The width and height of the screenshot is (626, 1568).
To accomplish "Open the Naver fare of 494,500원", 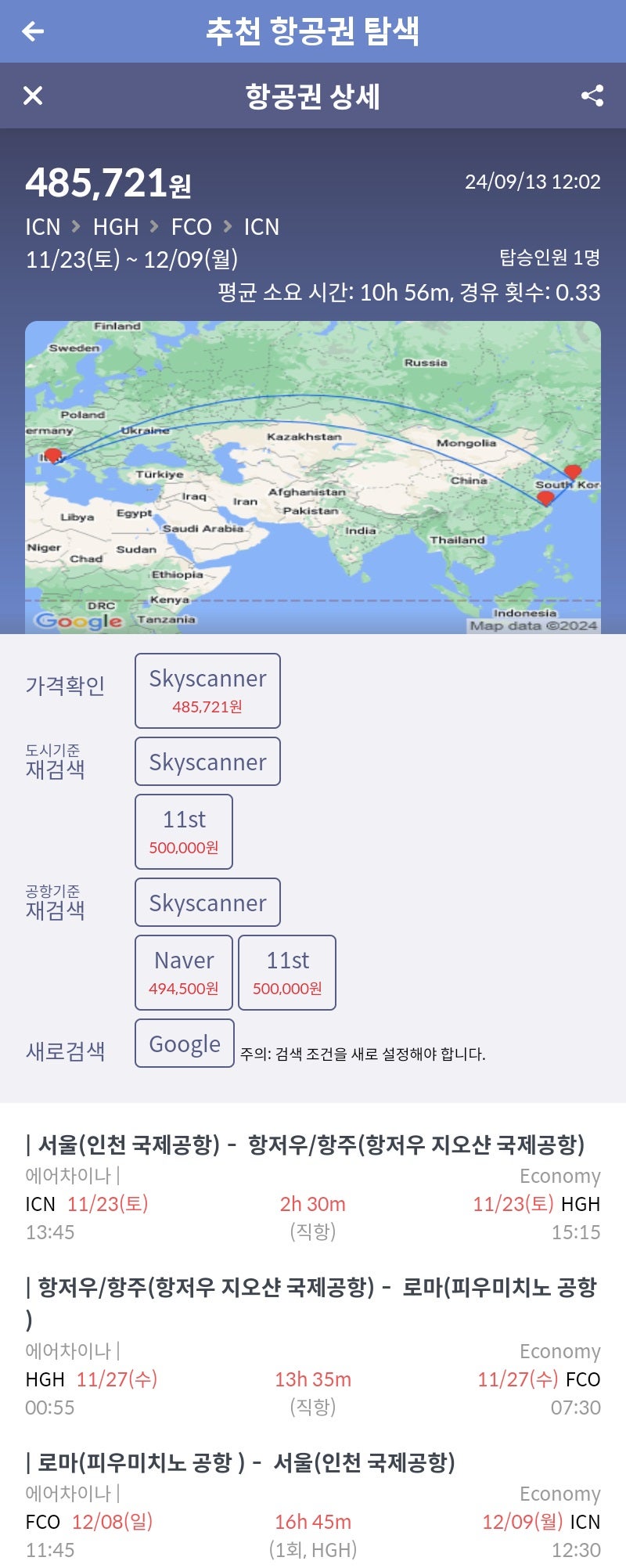I will click(x=184, y=972).
